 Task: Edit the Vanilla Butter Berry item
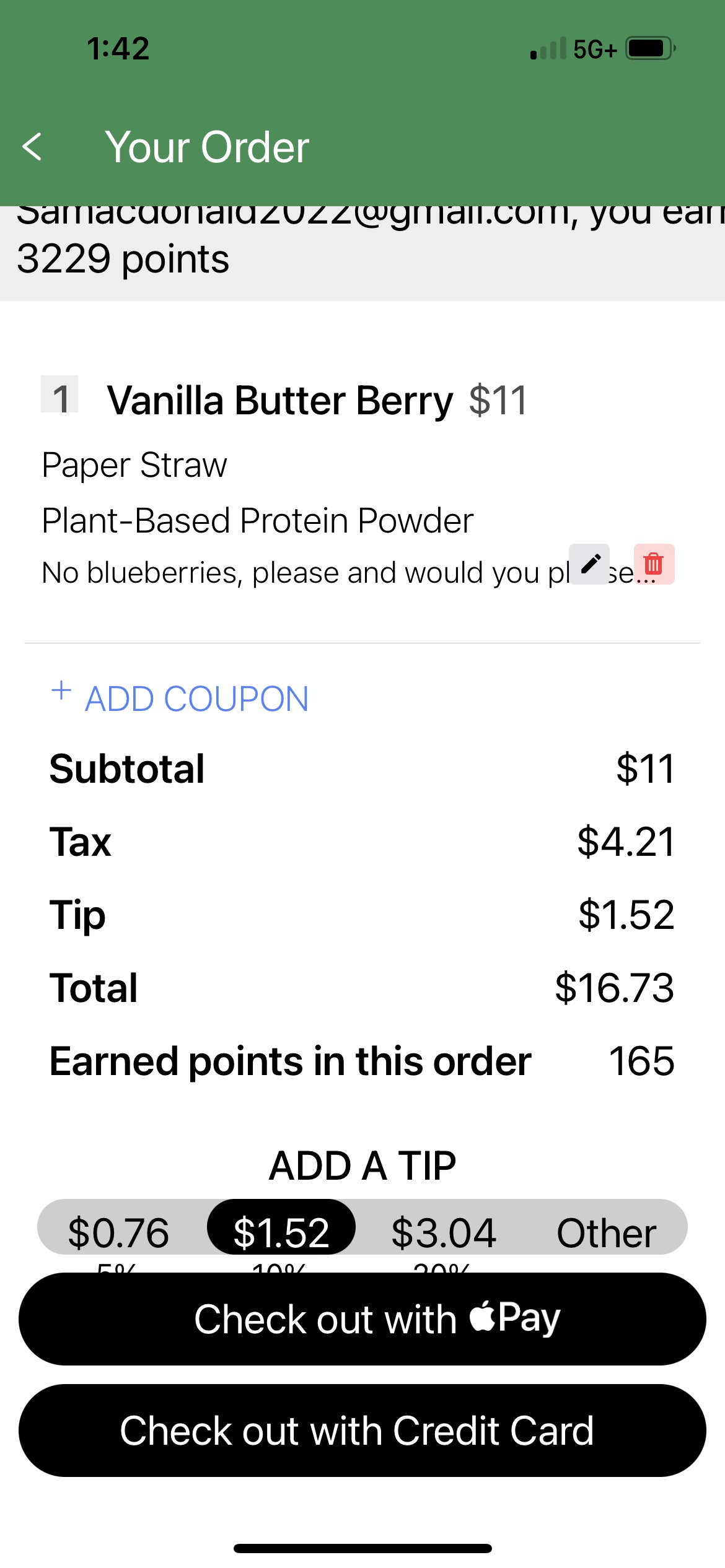click(x=589, y=564)
